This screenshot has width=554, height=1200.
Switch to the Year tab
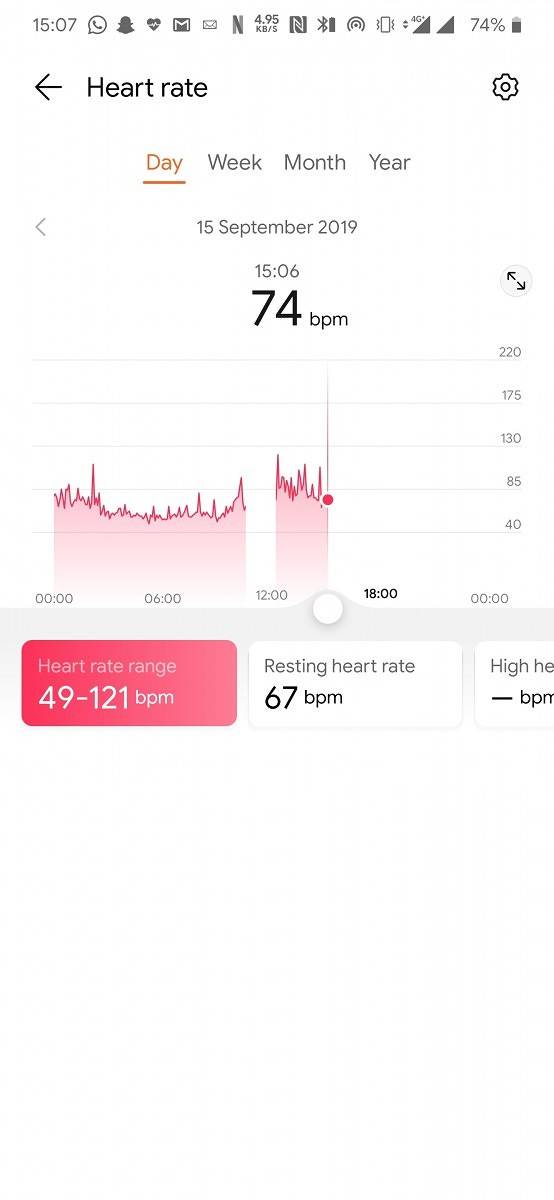tap(389, 163)
